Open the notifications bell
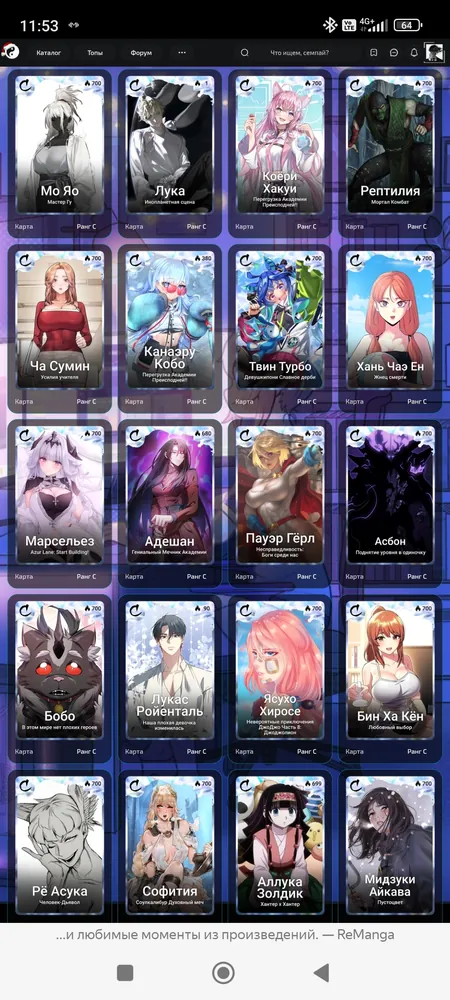Viewport: 450px width, 1000px height. pyautogui.click(x=414, y=53)
